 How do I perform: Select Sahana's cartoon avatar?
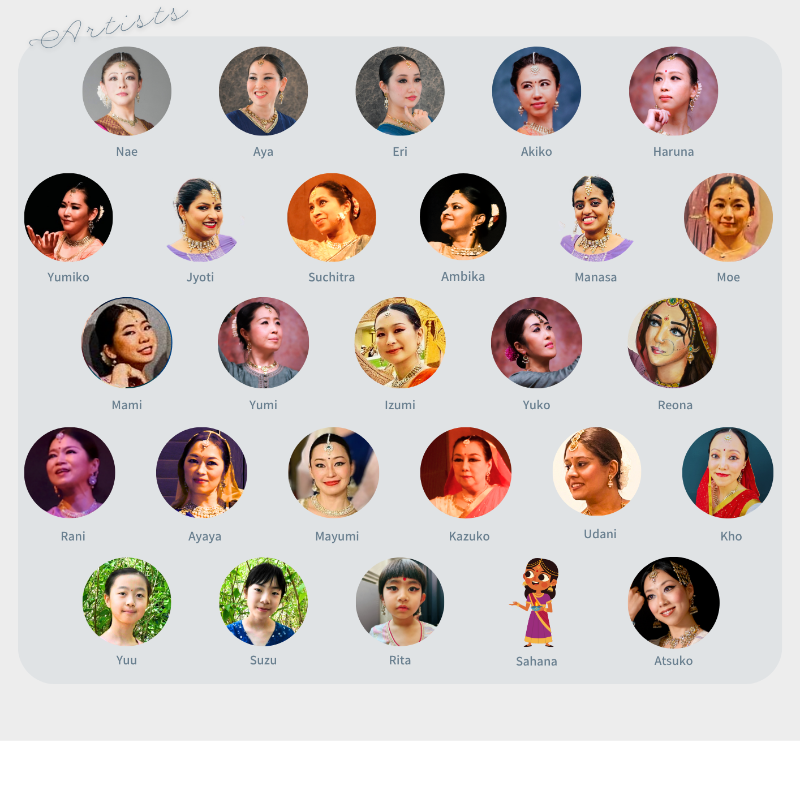click(536, 603)
